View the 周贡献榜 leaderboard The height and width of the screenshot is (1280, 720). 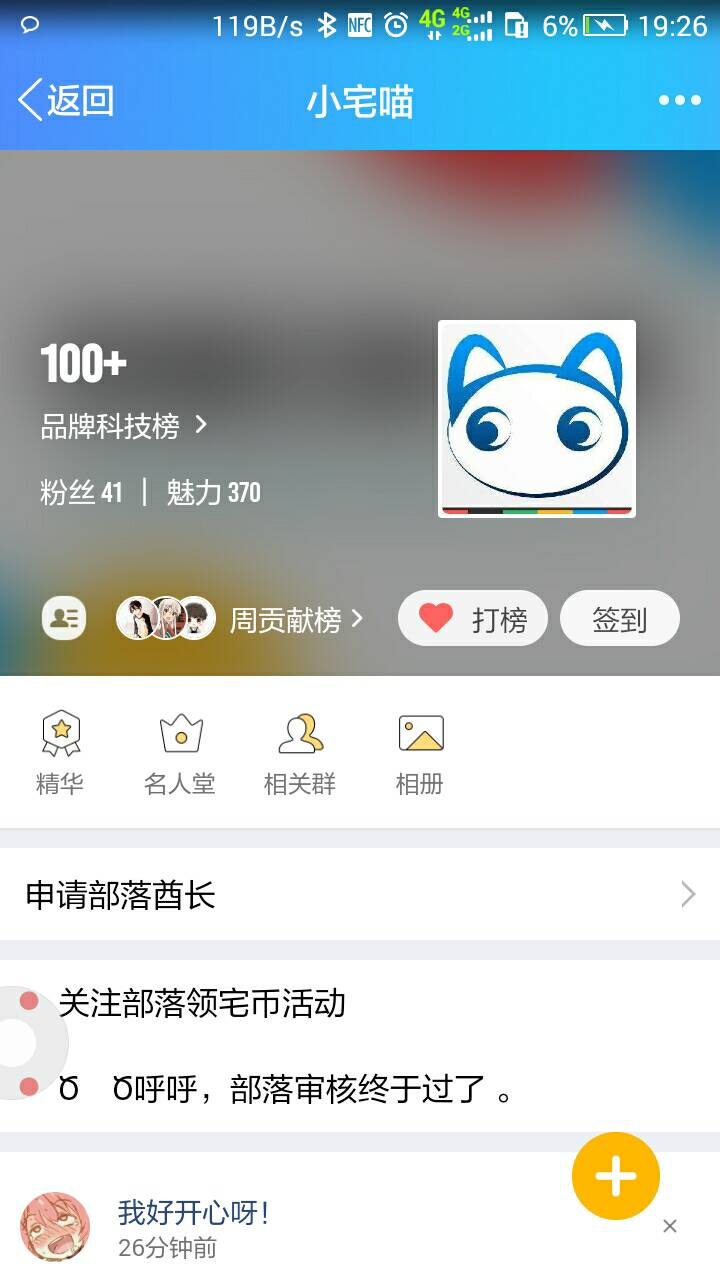tap(285, 620)
